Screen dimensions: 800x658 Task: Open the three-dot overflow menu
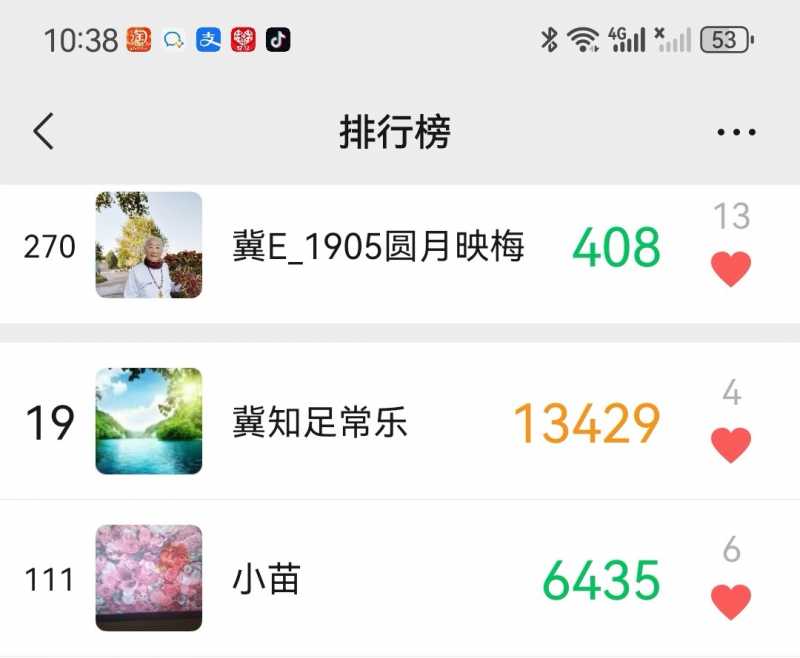[x=736, y=132]
